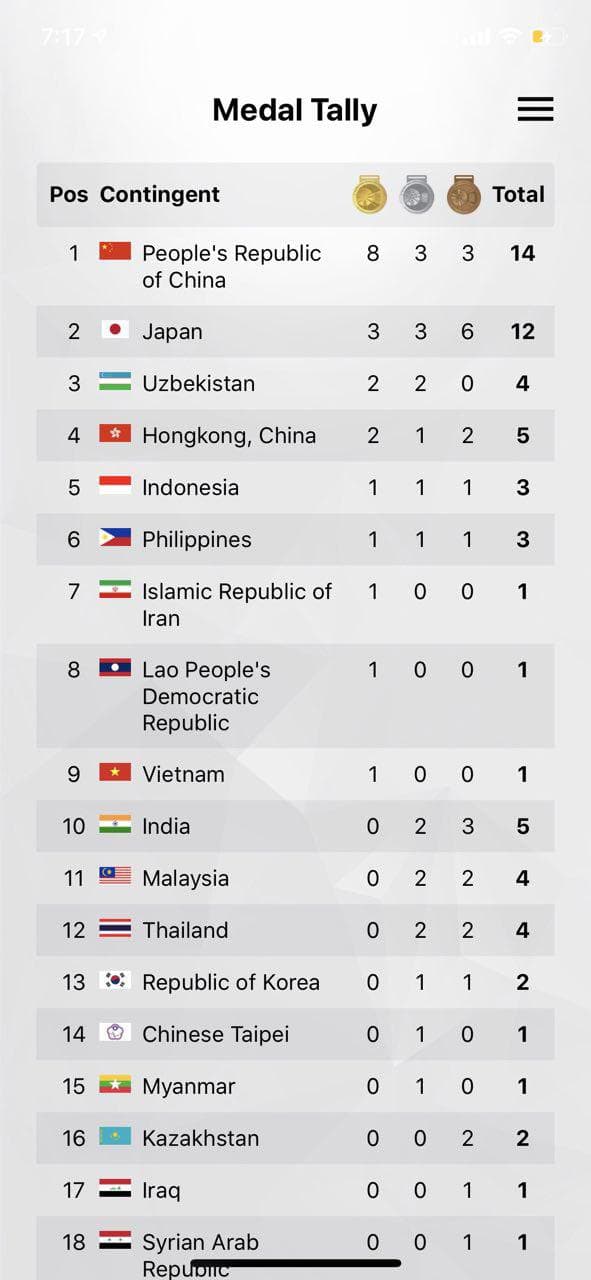This screenshot has height=1280, width=591.
Task: Open the hamburger menu beside Medal Tally
Action: [x=535, y=110]
